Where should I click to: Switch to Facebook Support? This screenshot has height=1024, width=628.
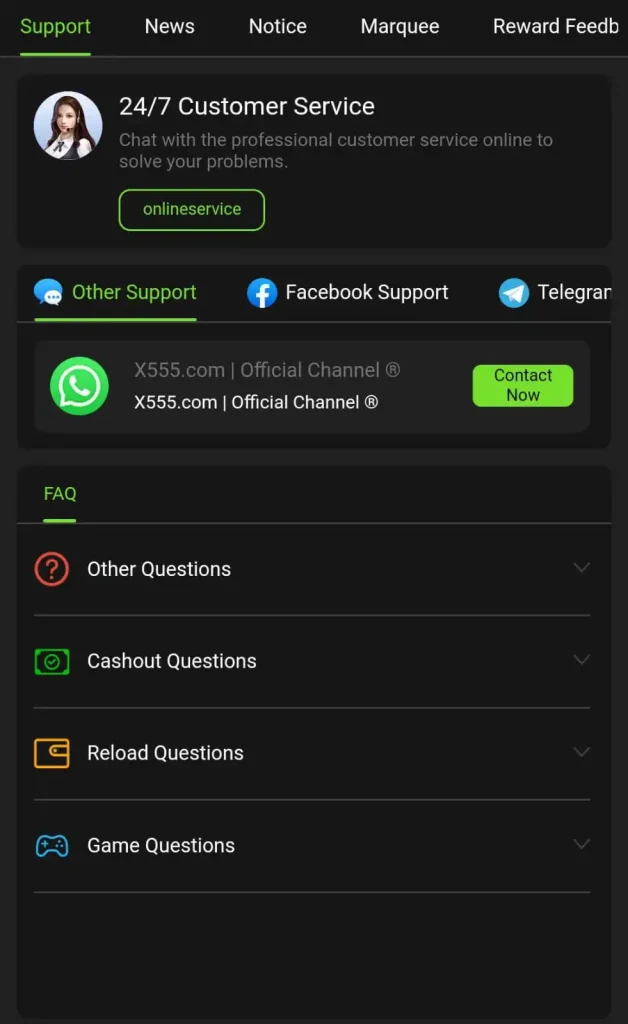[x=348, y=293]
